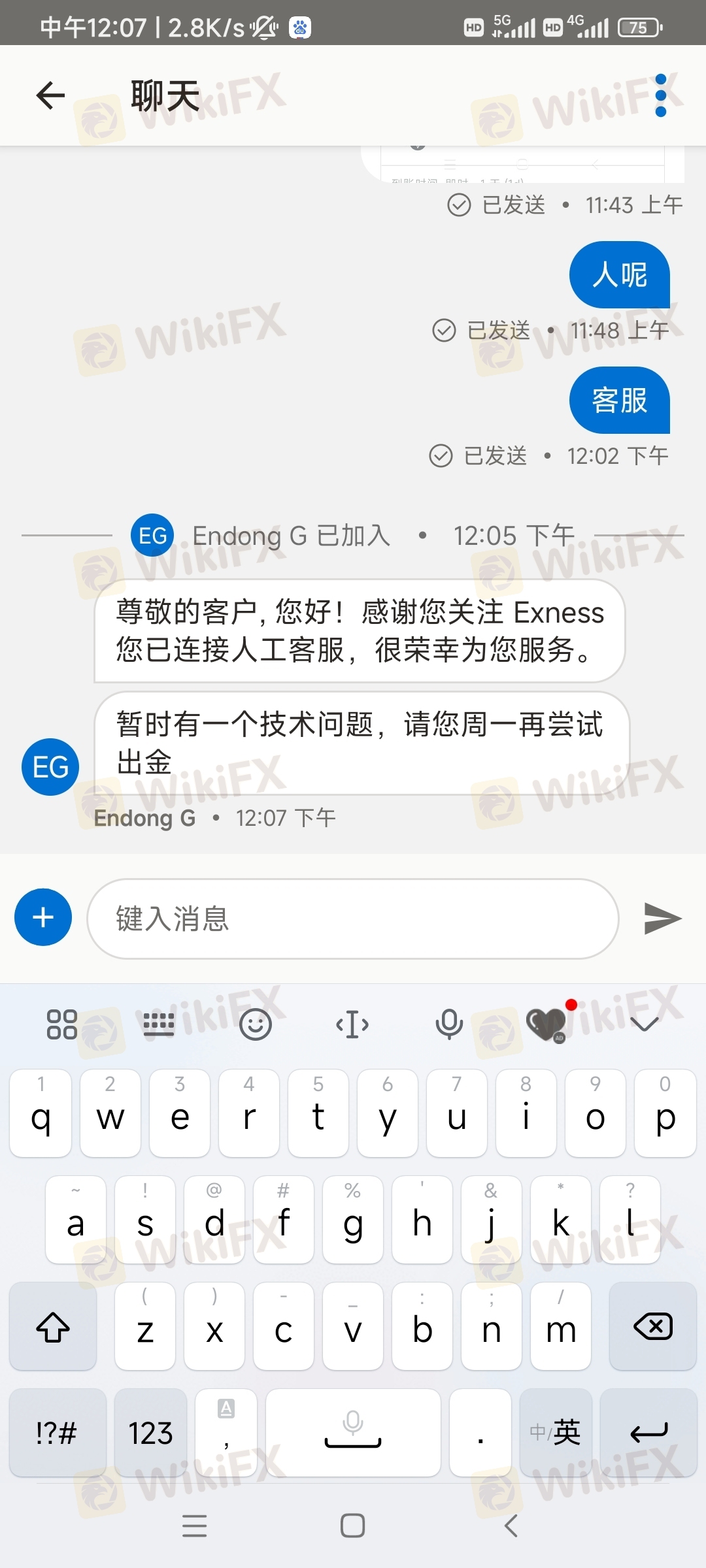
Task: Tap the heart icon in keyboard toolbar
Action: 546,1024
